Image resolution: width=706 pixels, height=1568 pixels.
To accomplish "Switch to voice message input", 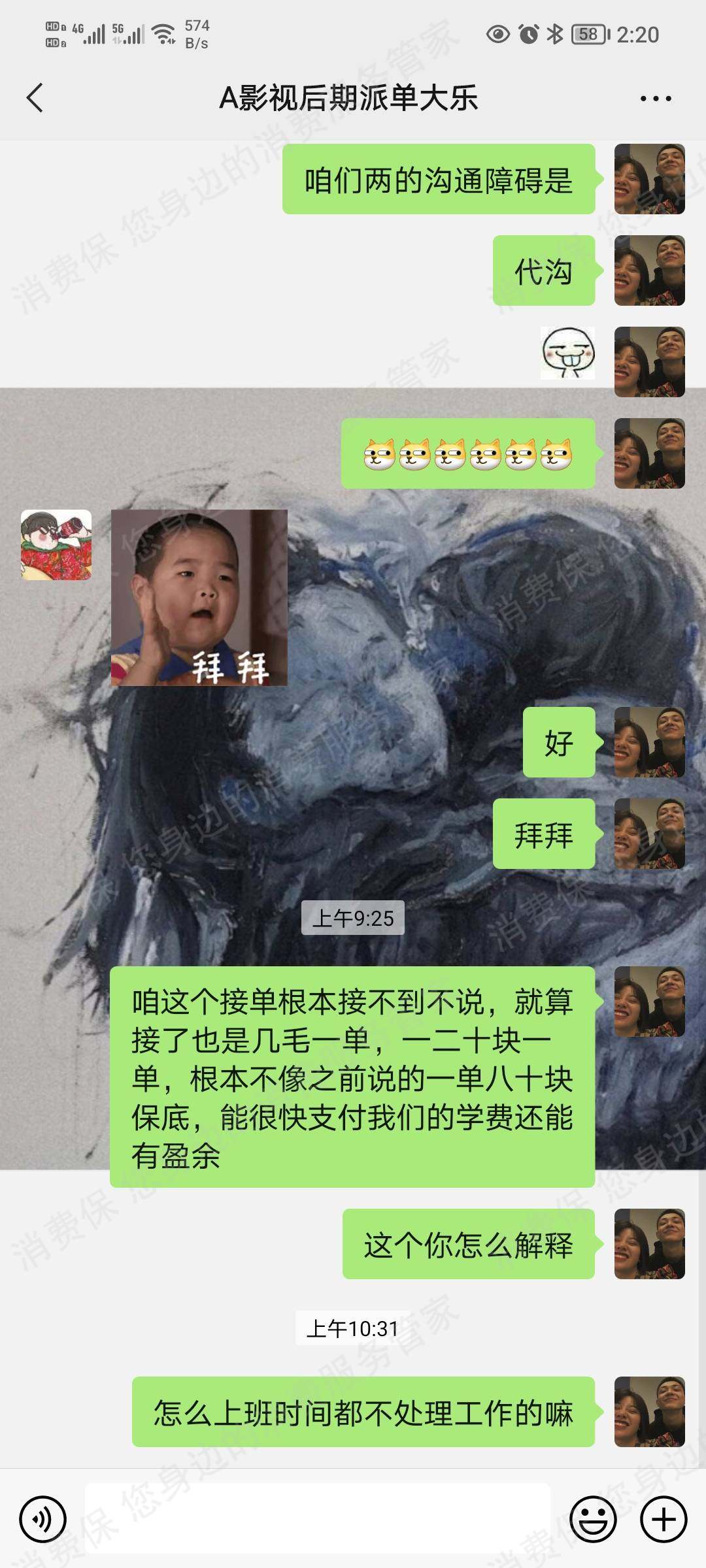I will (x=43, y=1519).
